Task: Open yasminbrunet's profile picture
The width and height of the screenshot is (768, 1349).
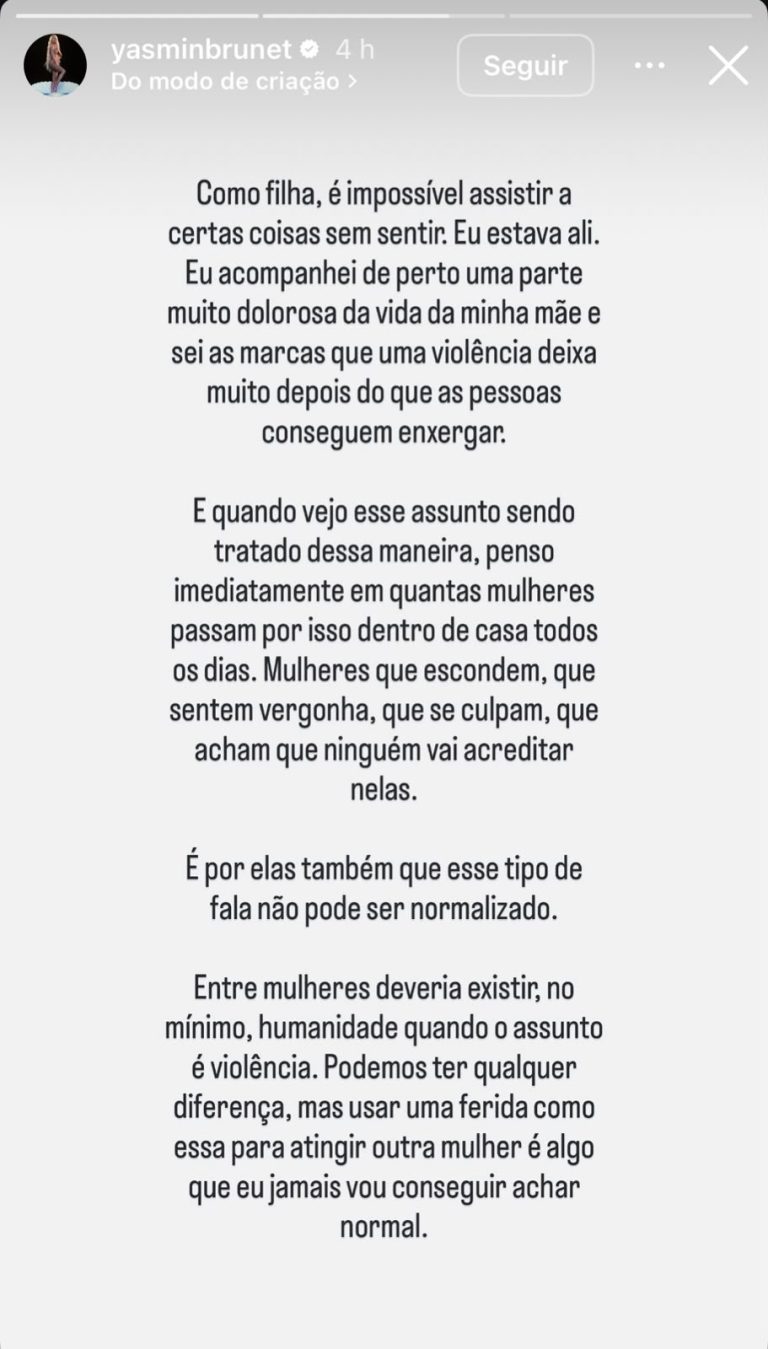Action: [55, 65]
